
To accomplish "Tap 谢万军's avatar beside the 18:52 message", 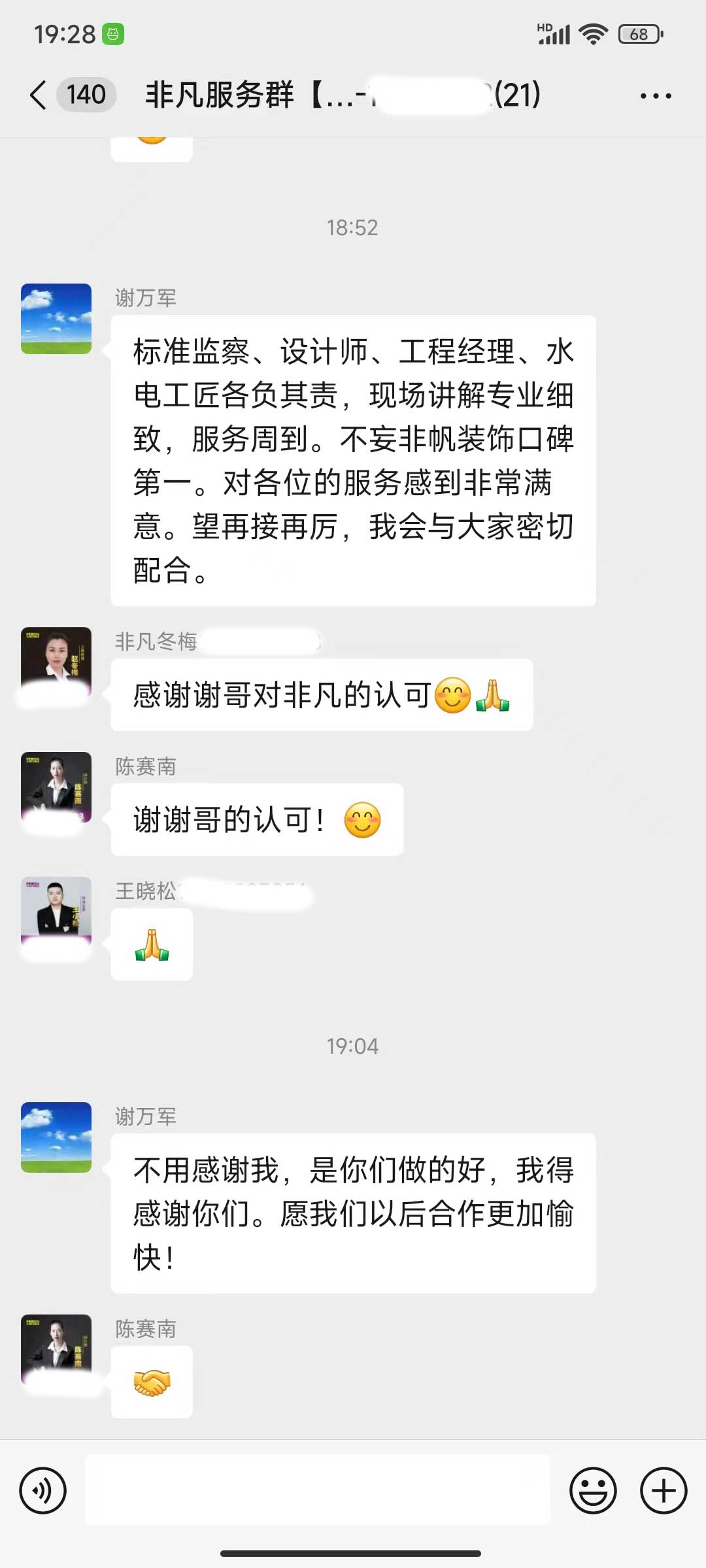I will tap(56, 319).
